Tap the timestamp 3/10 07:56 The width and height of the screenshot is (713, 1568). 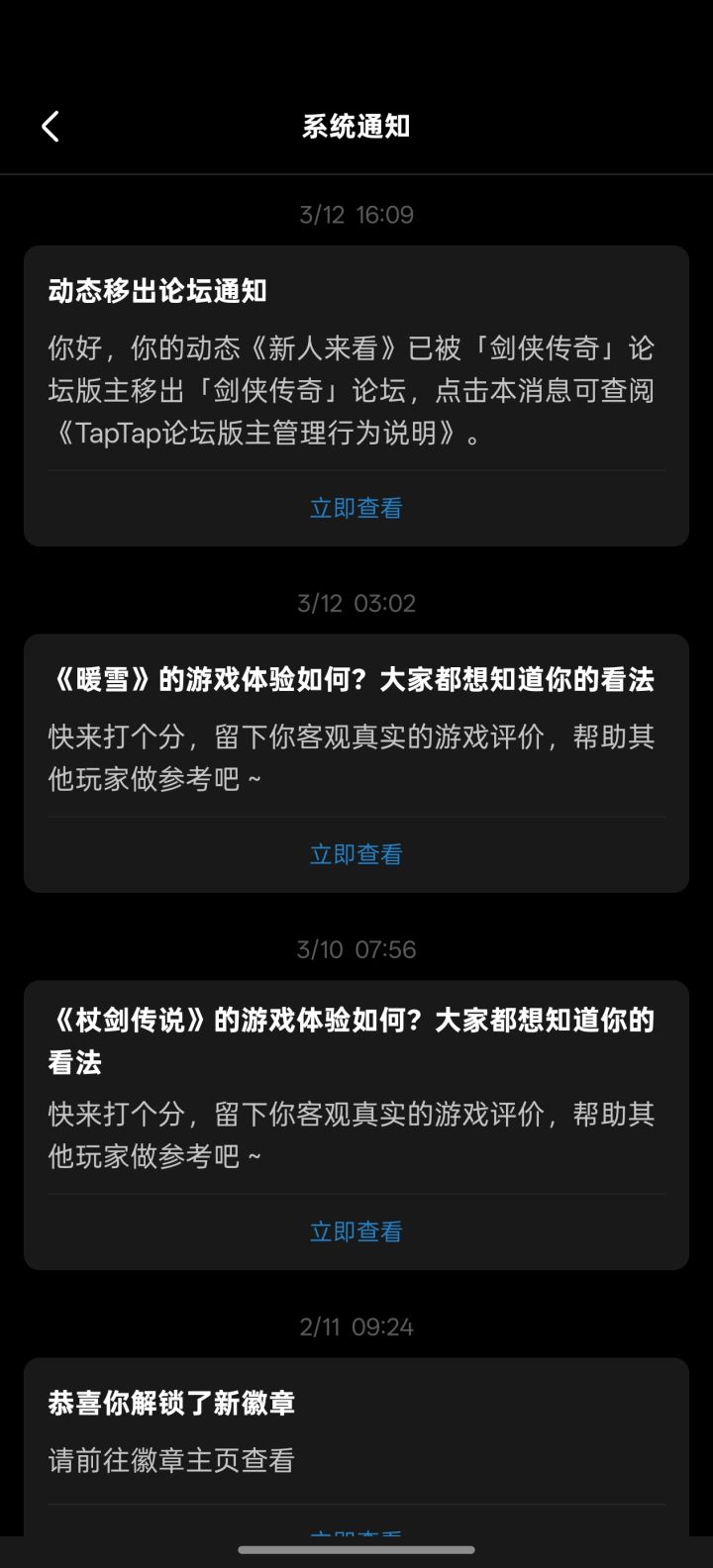click(356, 949)
